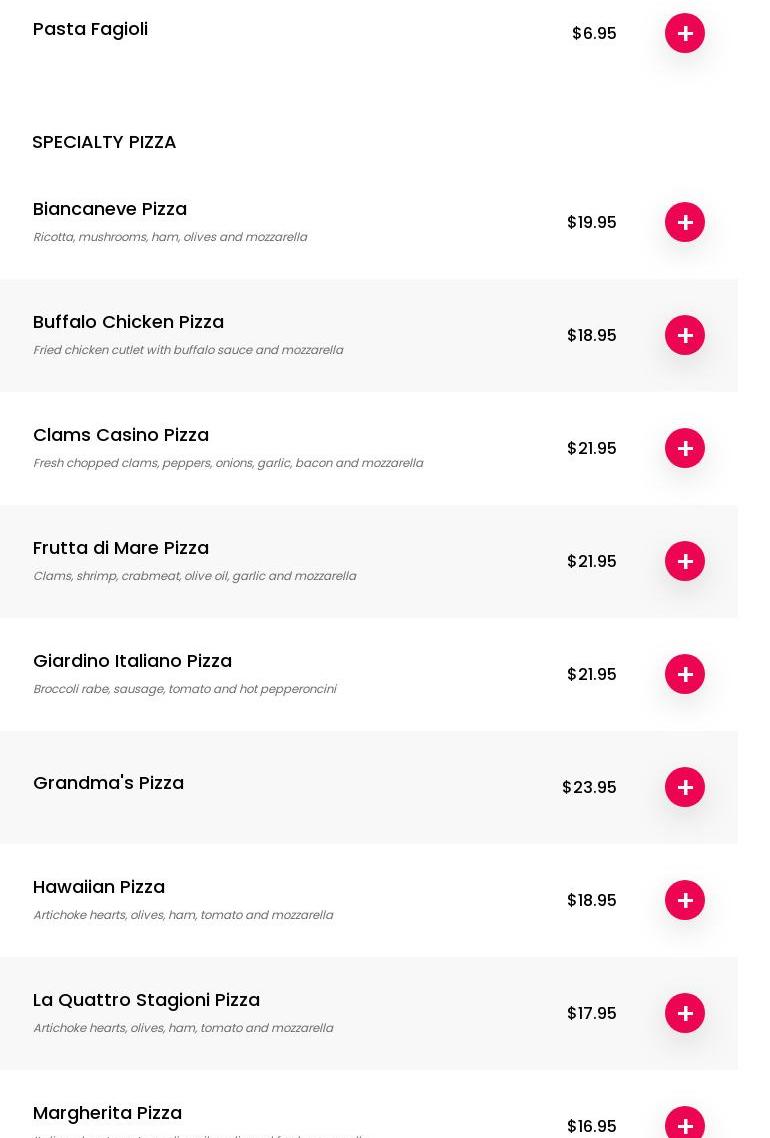Image resolution: width=770 pixels, height=1138 pixels.
Task: Add Clams Casino Pizza to cart
Action: pyautogui.click(x=685, y=448)
